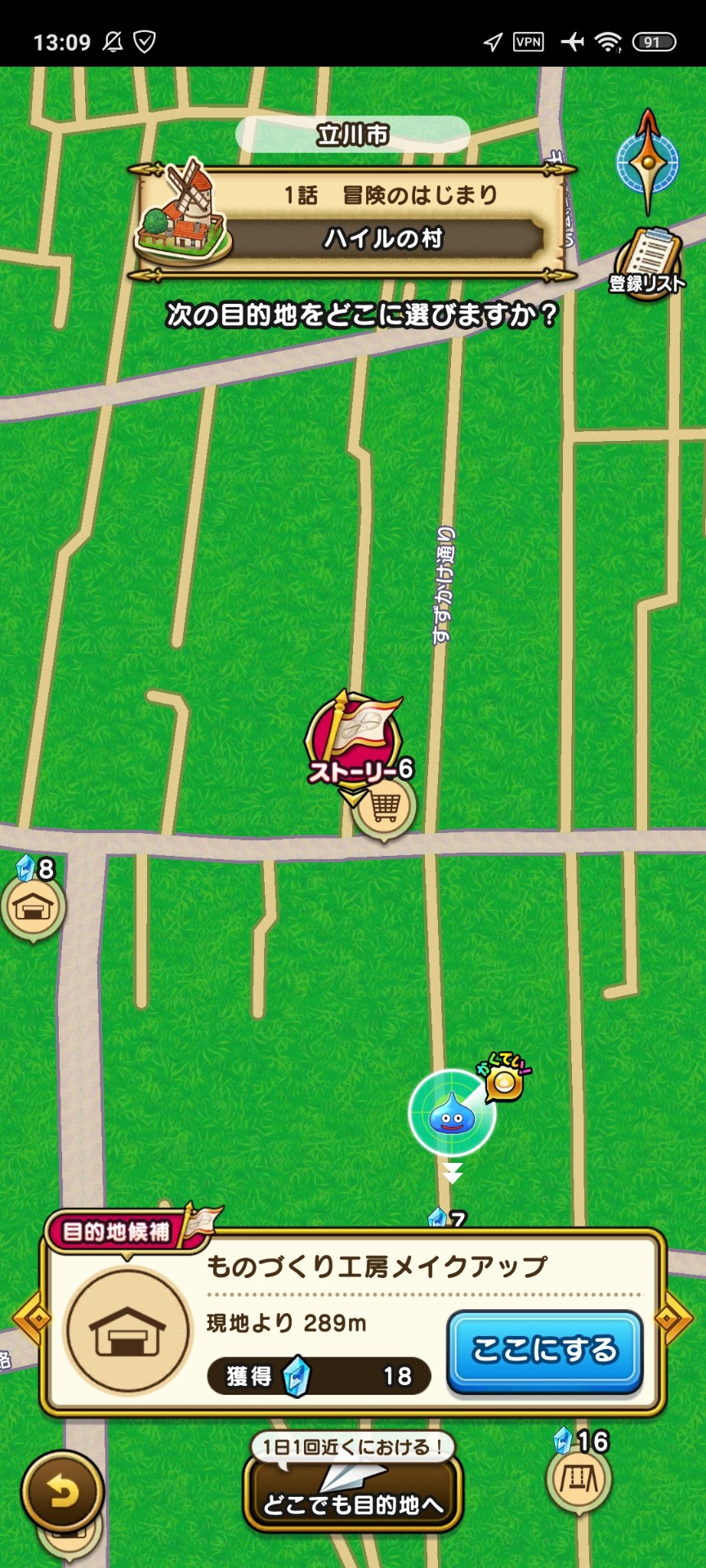This screenshot has height=1568, width=706.
Task: Tap the かくてい gold medal icon
Action: (504, 1081)
